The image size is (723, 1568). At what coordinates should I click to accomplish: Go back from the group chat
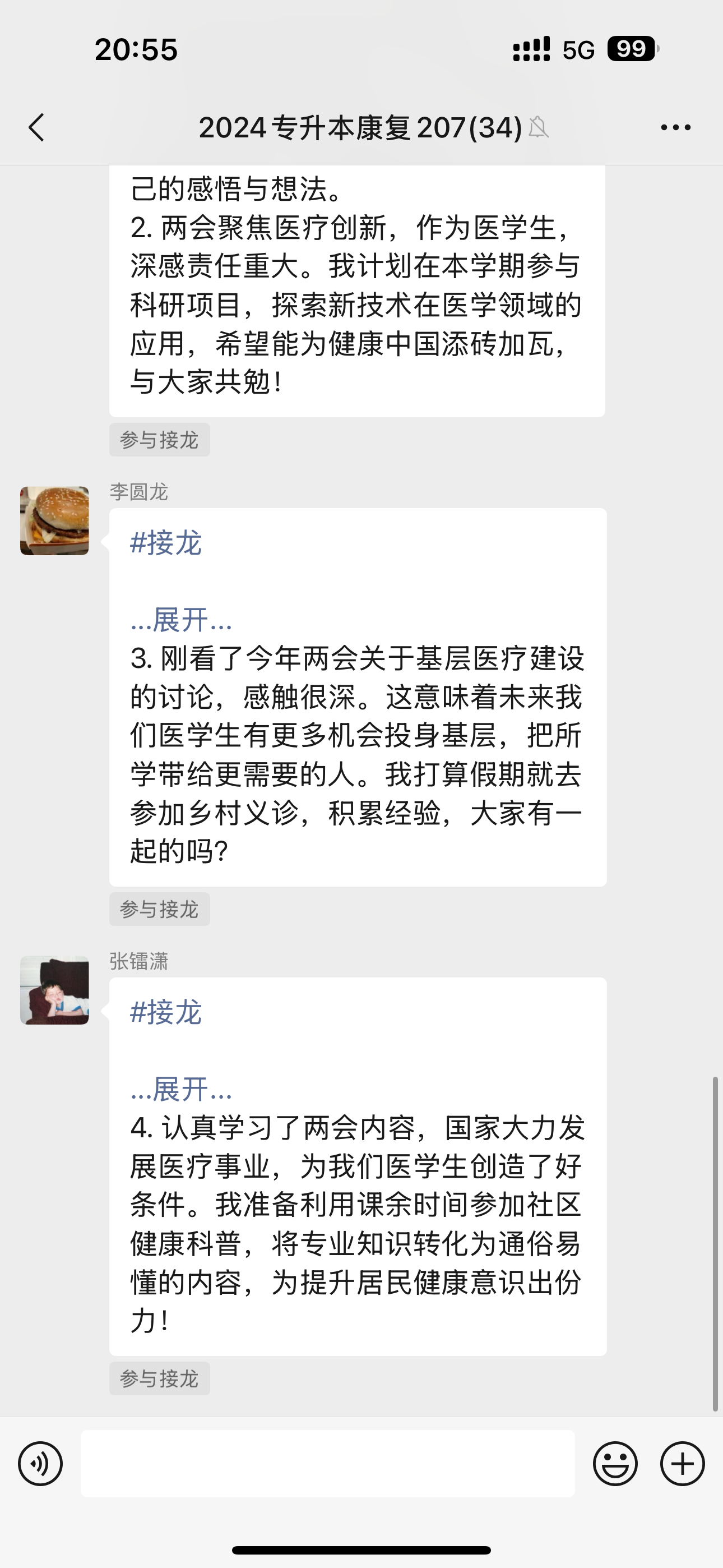[x=36, y=127]
